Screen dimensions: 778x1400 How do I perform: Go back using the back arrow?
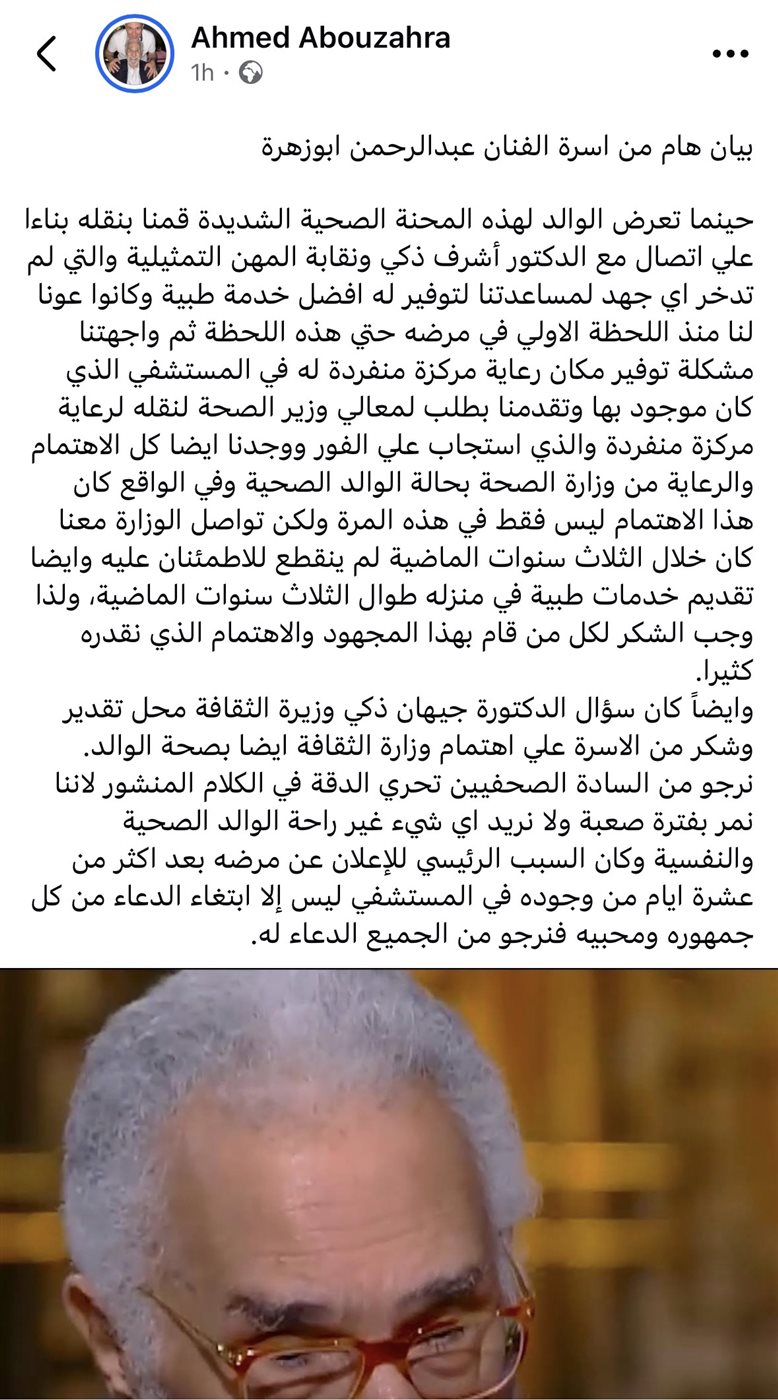(x=47, y=54)
